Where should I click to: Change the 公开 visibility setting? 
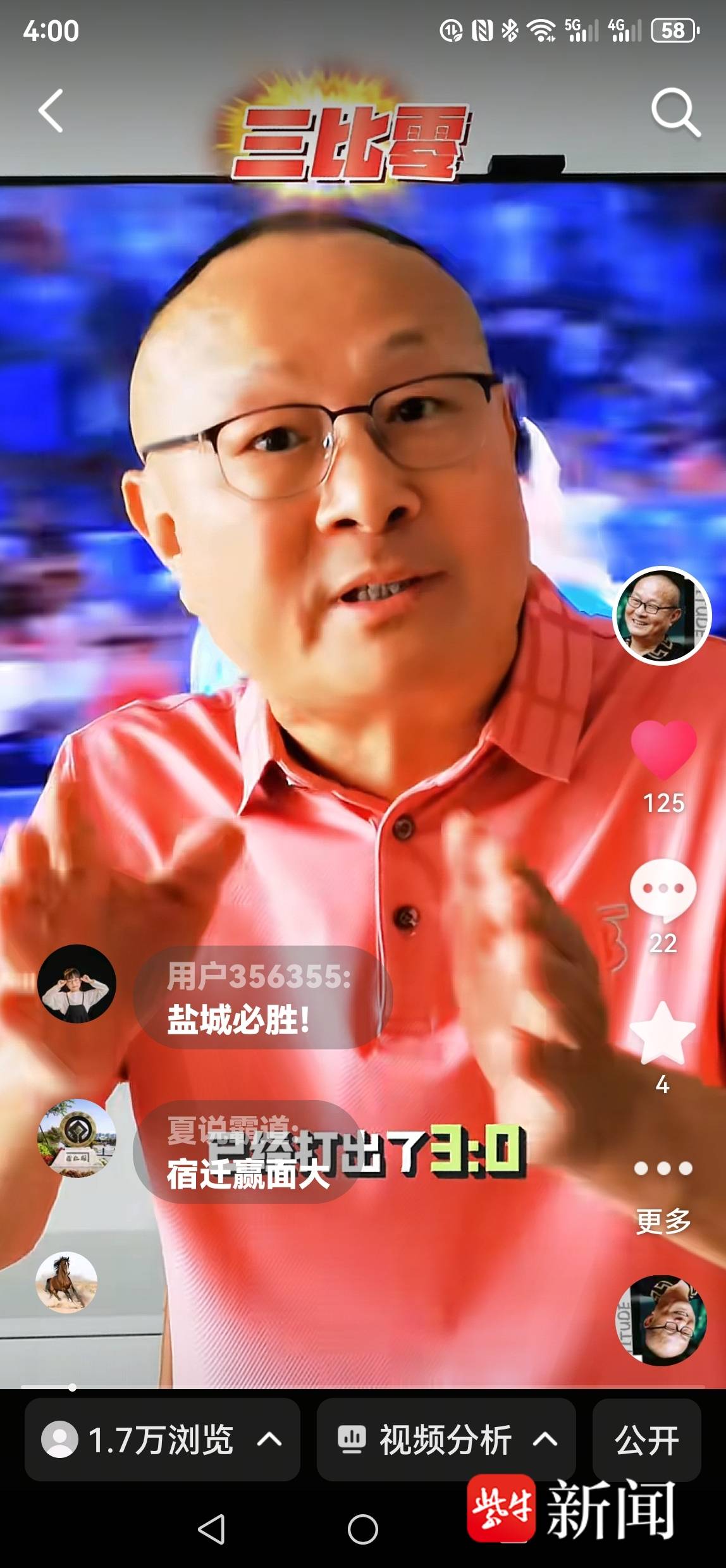click(x=646, y=1440)
